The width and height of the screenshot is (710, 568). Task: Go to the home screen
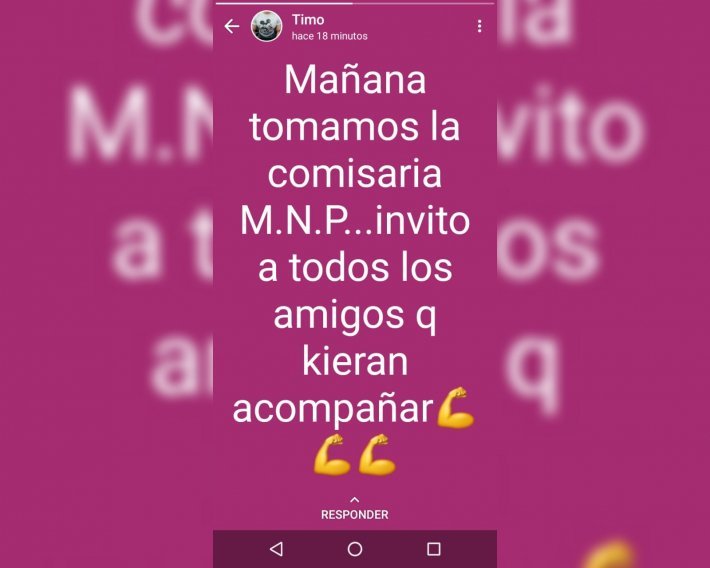(x=354, y=549)
